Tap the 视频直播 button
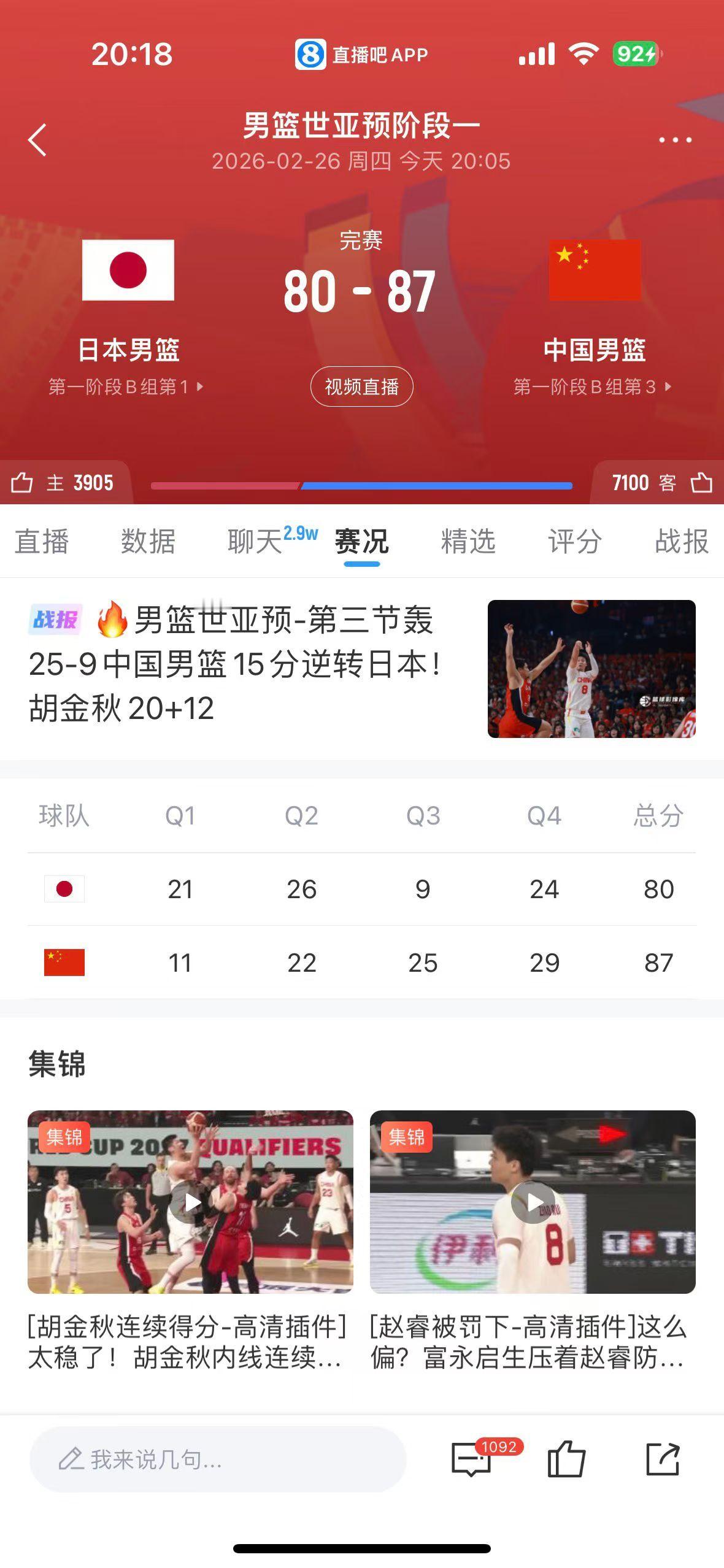This screenshot has width=724, height=1568. pos(361,386)
